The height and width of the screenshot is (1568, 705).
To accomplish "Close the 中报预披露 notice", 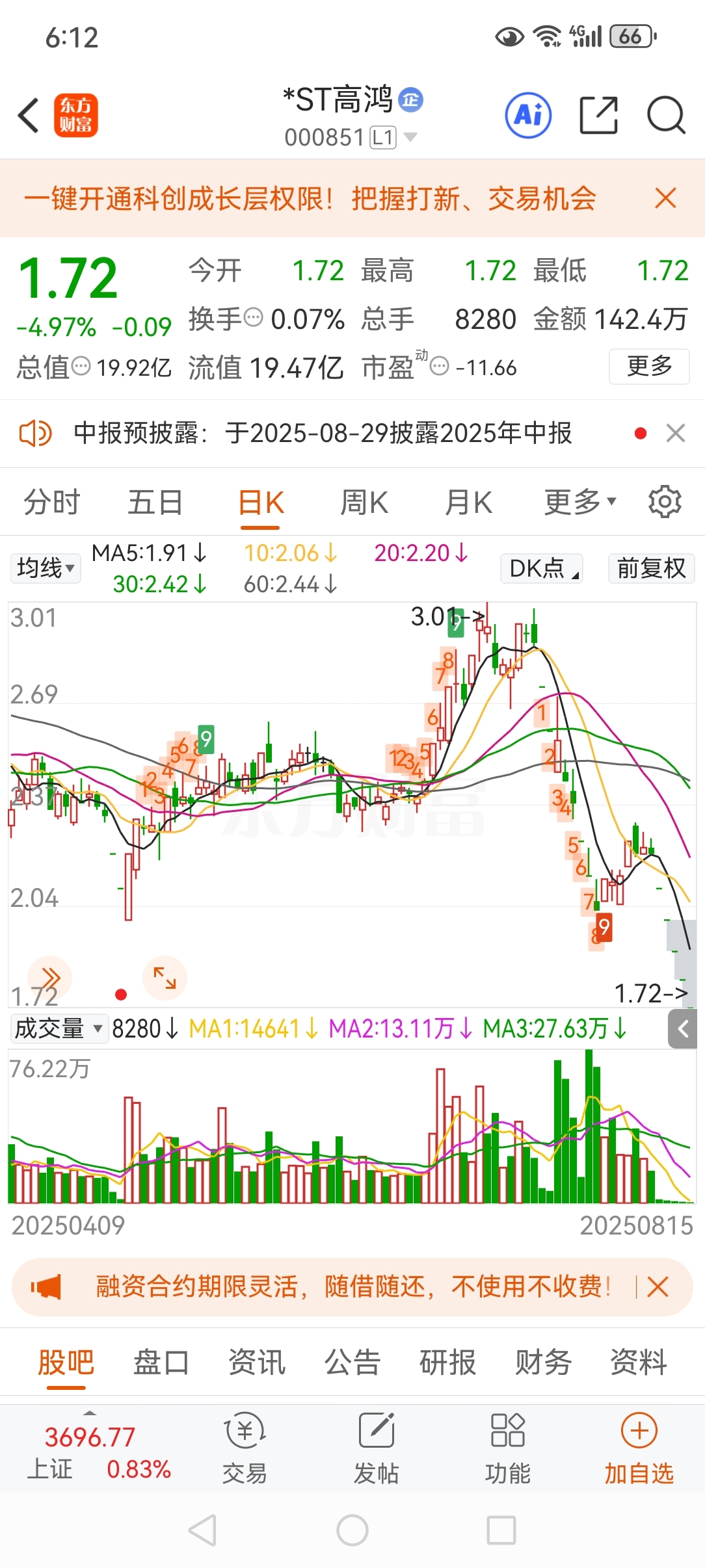I will tap(676, 433).
